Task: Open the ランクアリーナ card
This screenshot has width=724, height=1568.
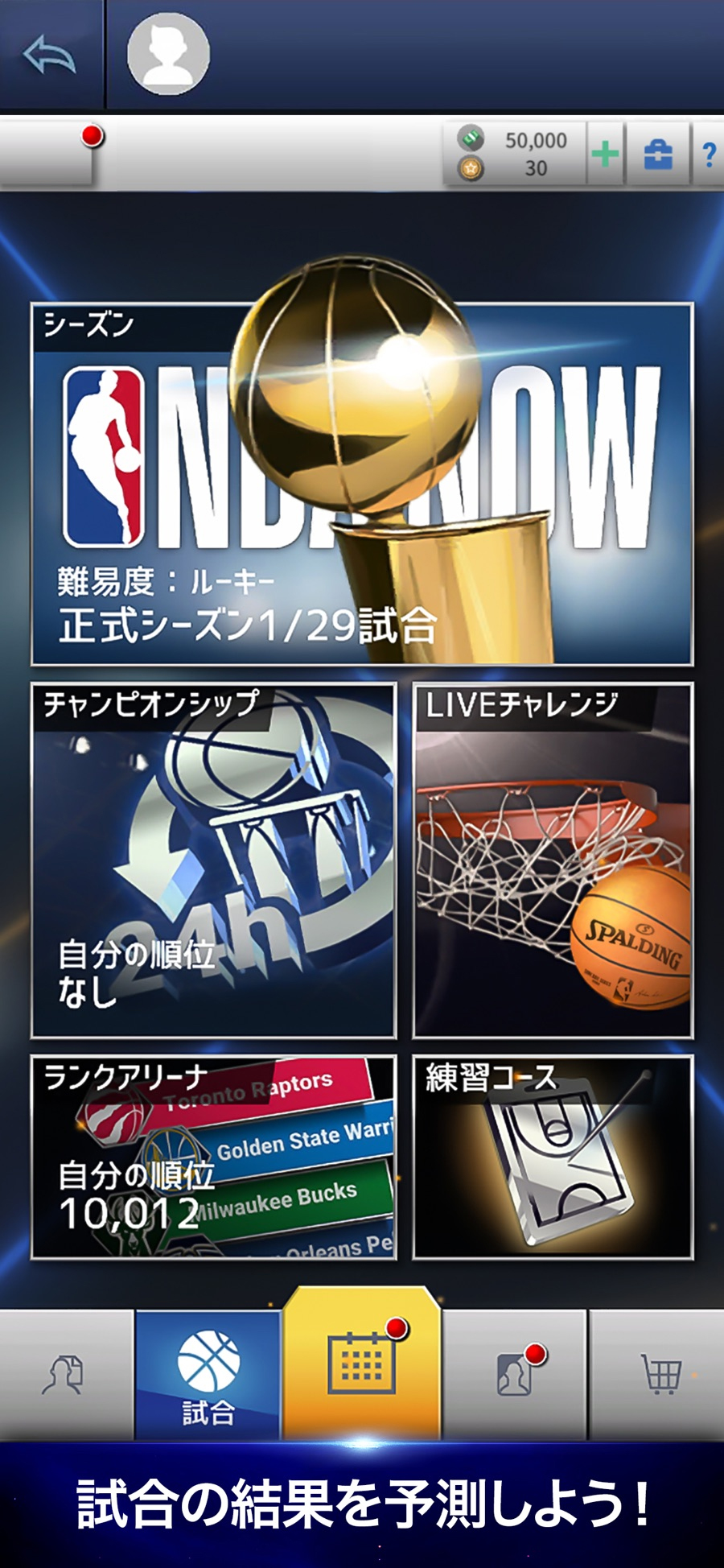Action: 213,1157
